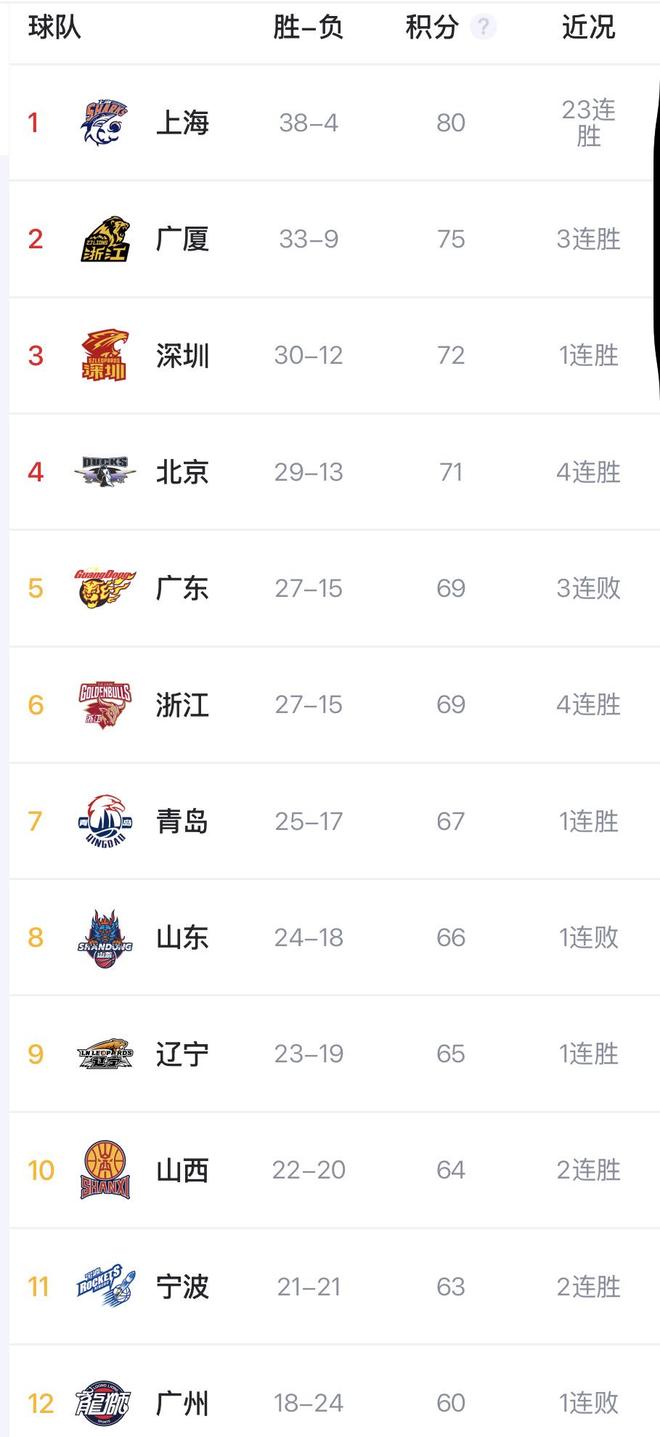Viewport: 660px width, 1437px height.
Task: Select the 深圳 team row
Action: click(x=182, y=355)
